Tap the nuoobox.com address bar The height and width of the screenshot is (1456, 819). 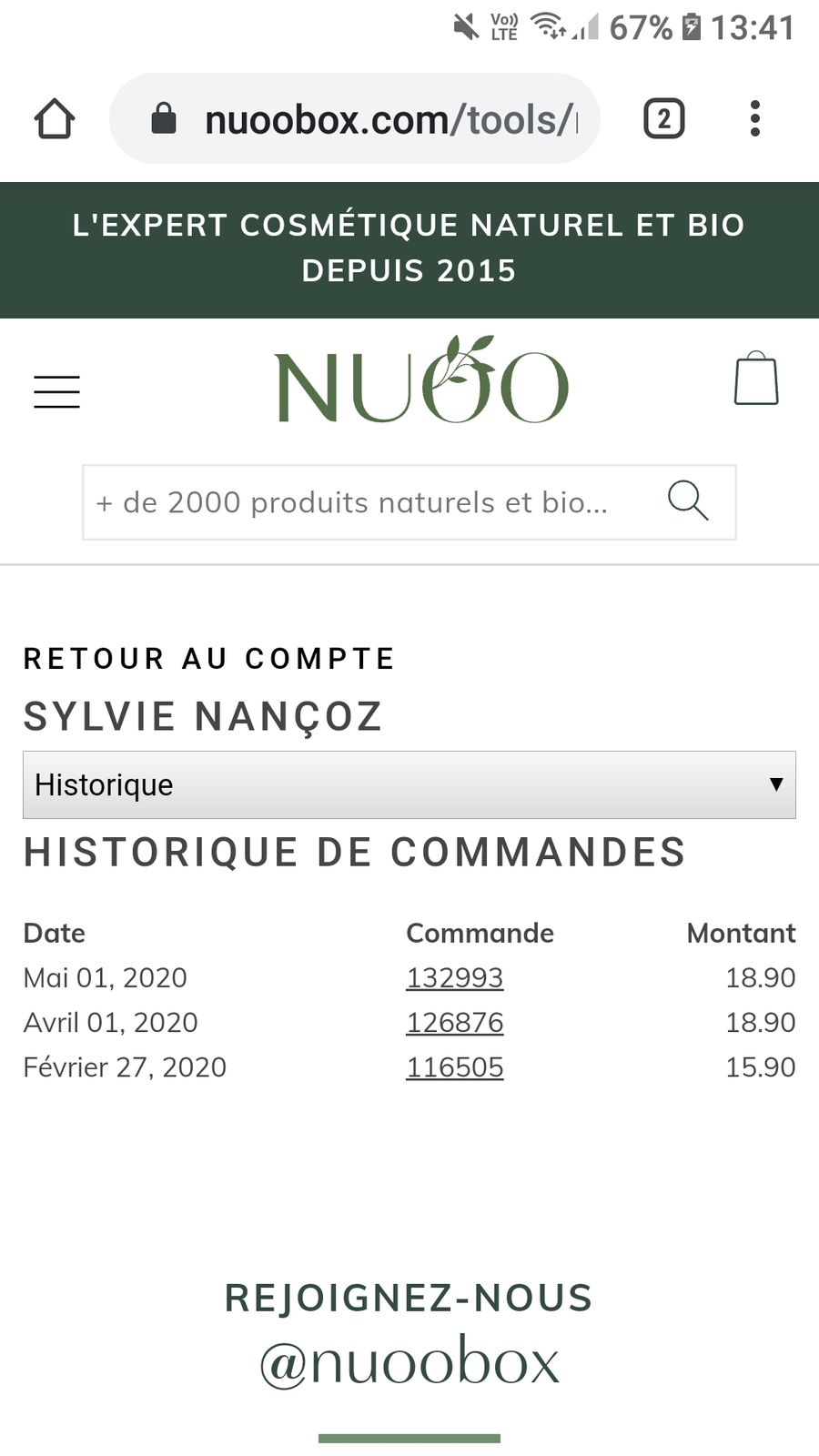point(355,119)
